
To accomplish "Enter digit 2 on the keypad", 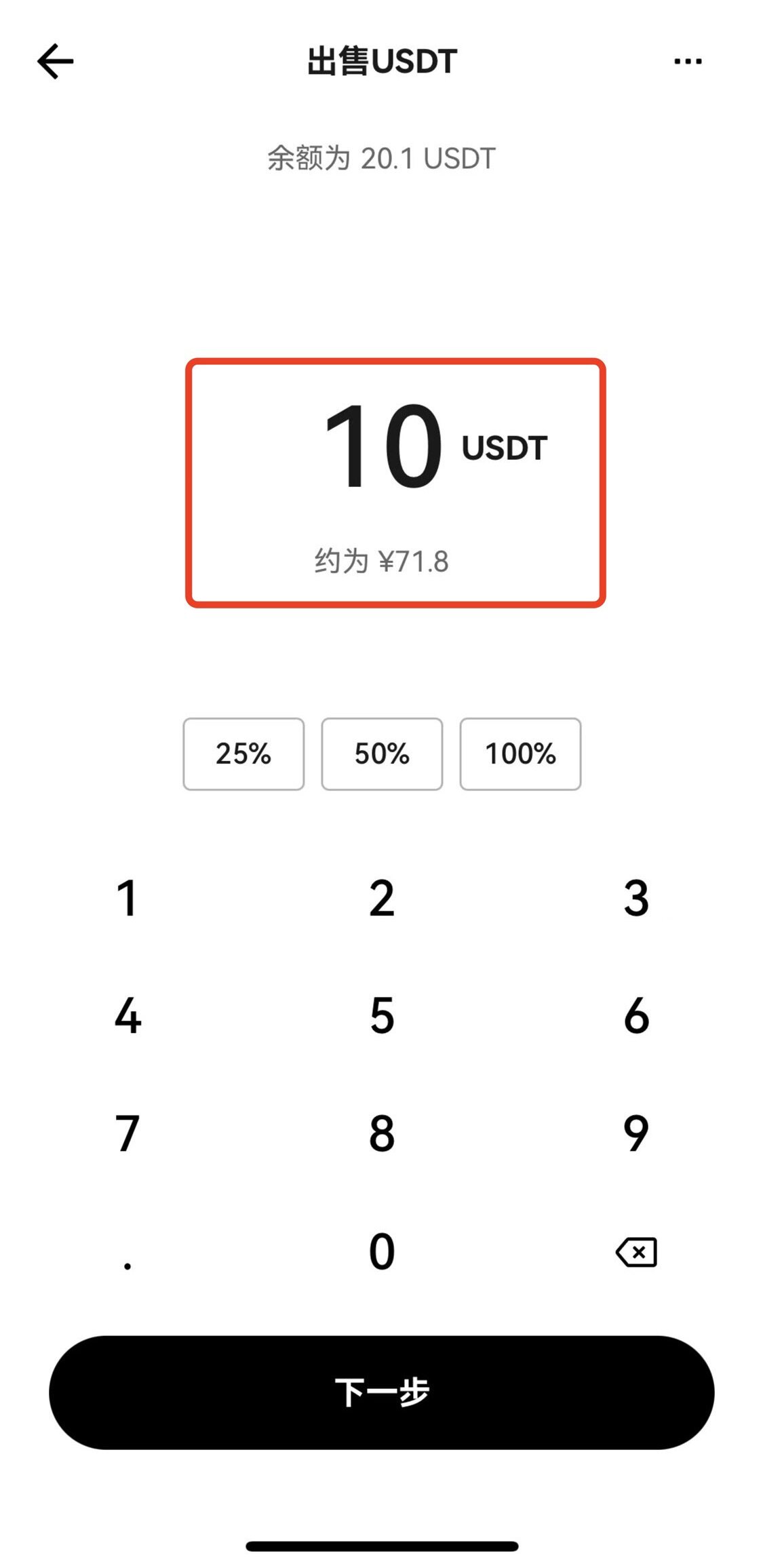I will tap(382, 899).
